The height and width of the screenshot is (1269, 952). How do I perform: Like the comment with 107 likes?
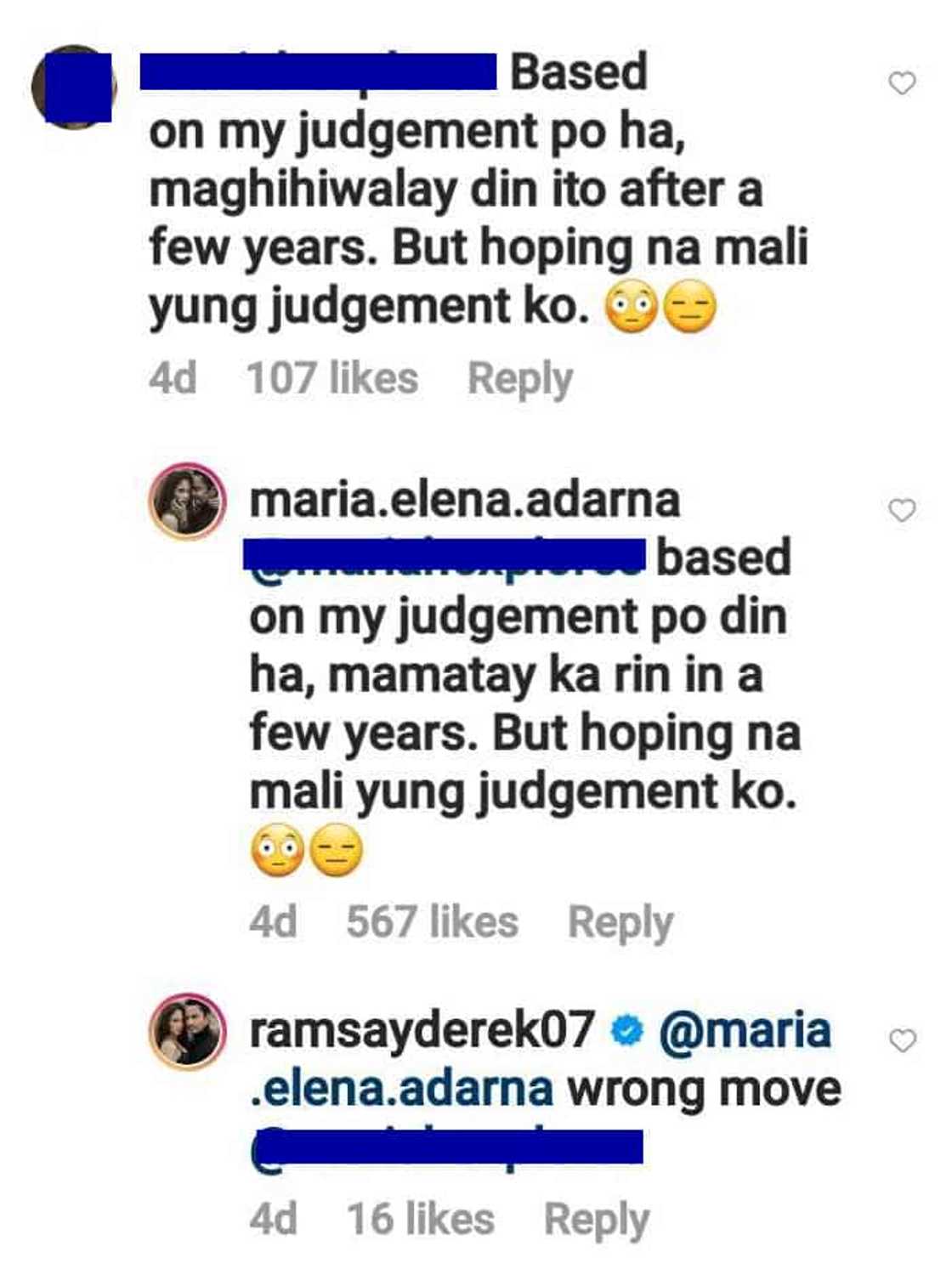click(902, 83)
